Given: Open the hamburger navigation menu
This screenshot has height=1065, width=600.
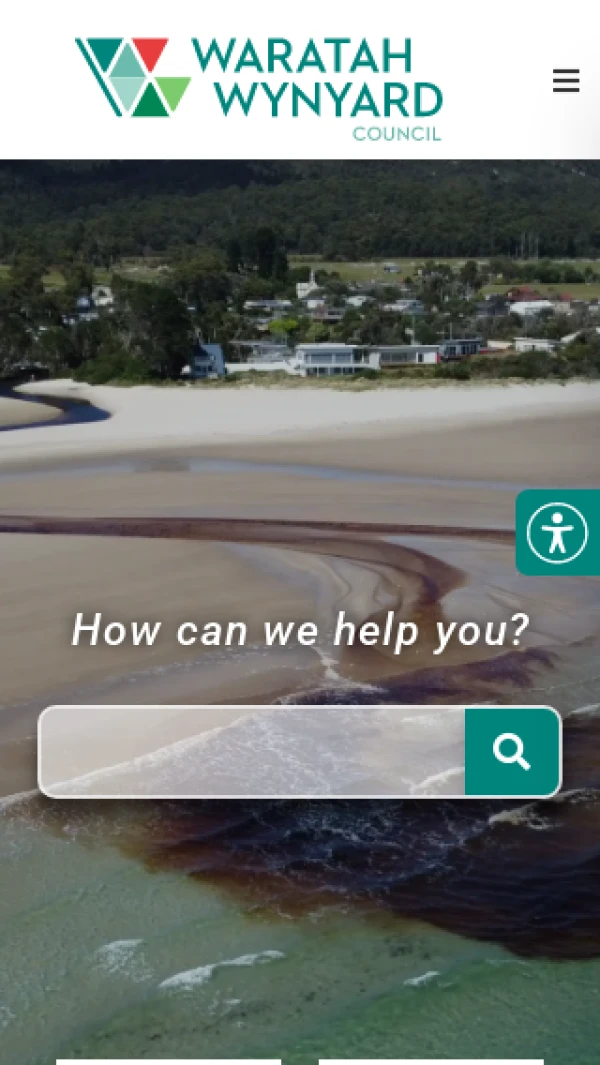Looking at the screenshot, I should [x=566, y=81].
